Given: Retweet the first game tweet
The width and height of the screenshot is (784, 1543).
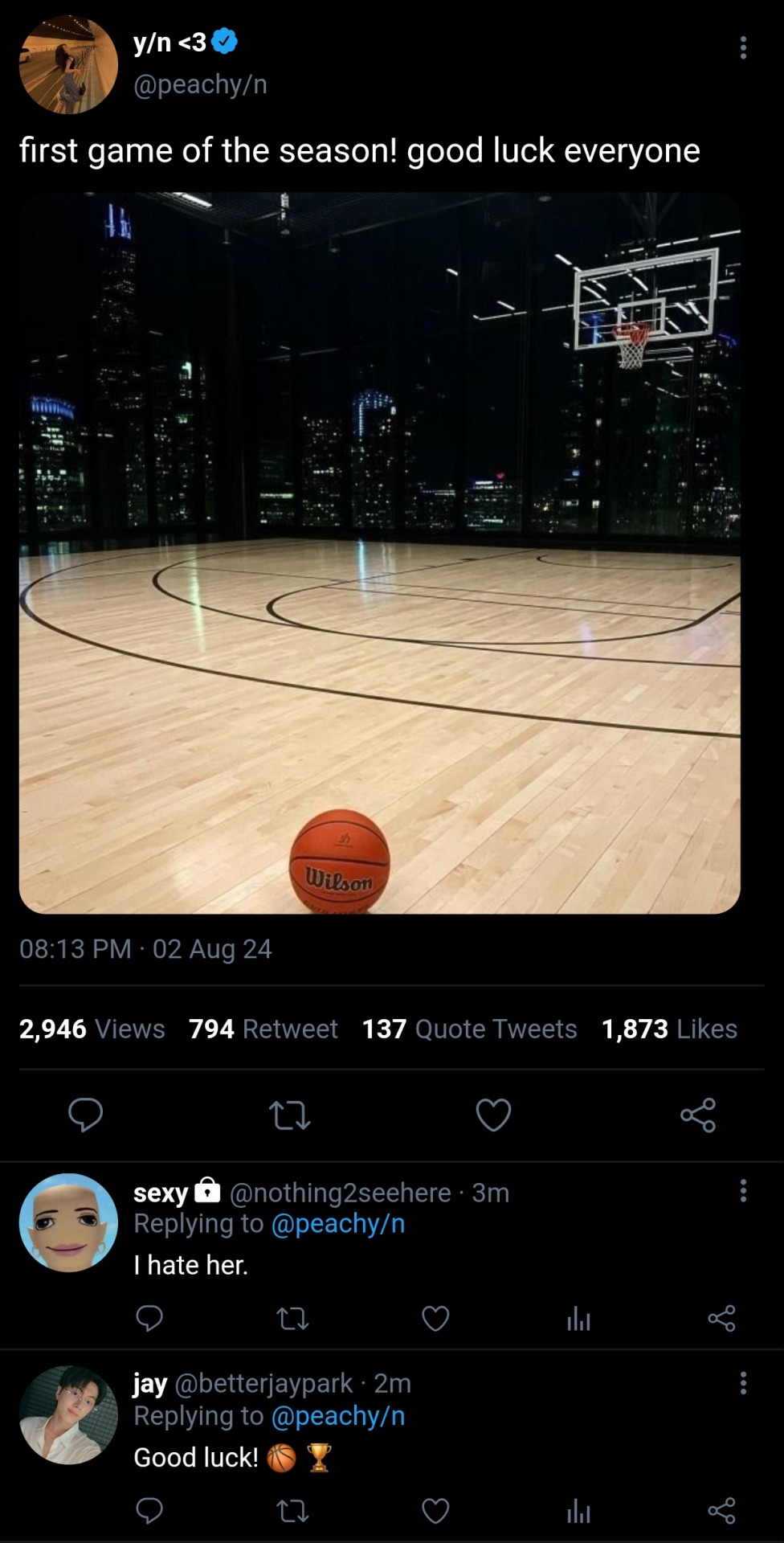Looking at the screenshot, I should pos(289,1115).
